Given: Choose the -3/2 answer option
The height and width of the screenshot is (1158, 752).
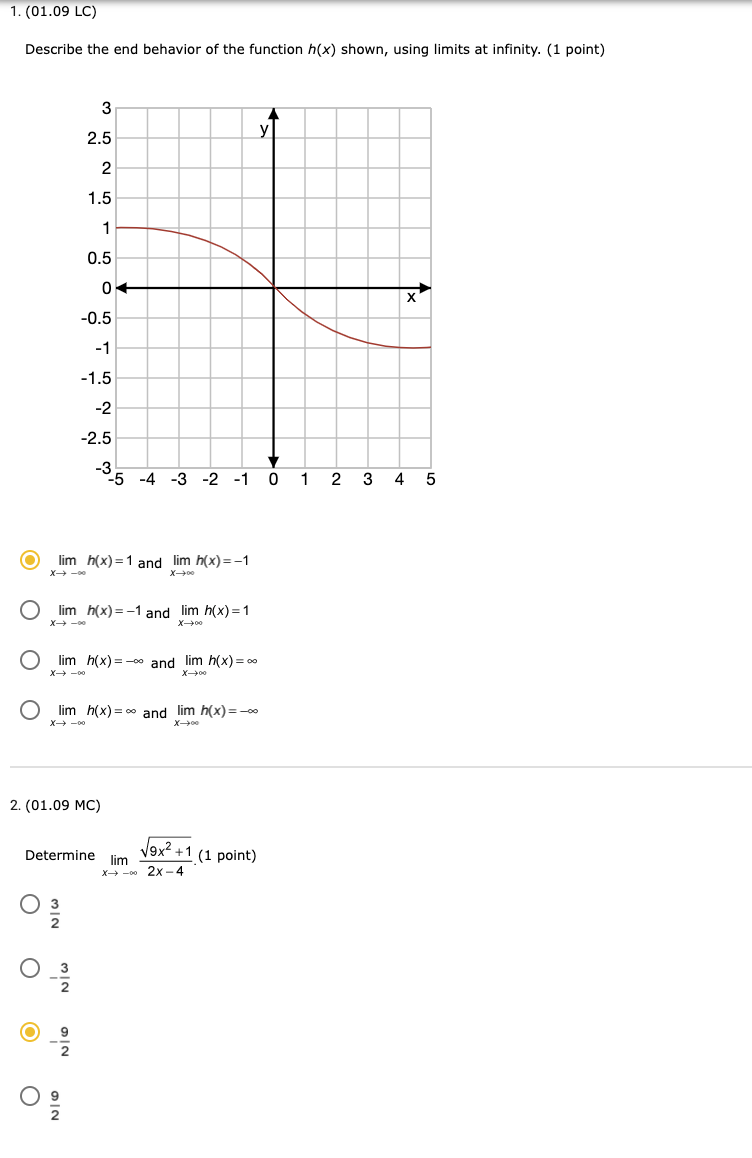Looking at the screenshot, I should click(28, 967).
